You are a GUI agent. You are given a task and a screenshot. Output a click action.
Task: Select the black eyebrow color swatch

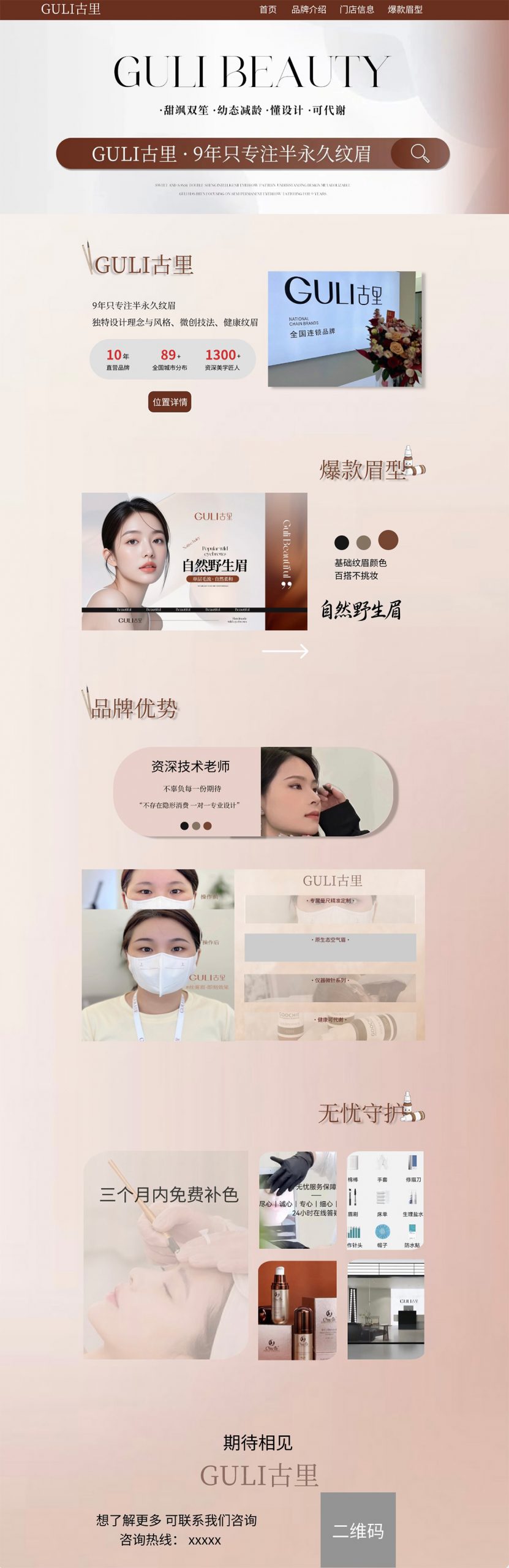coord(342,542)
